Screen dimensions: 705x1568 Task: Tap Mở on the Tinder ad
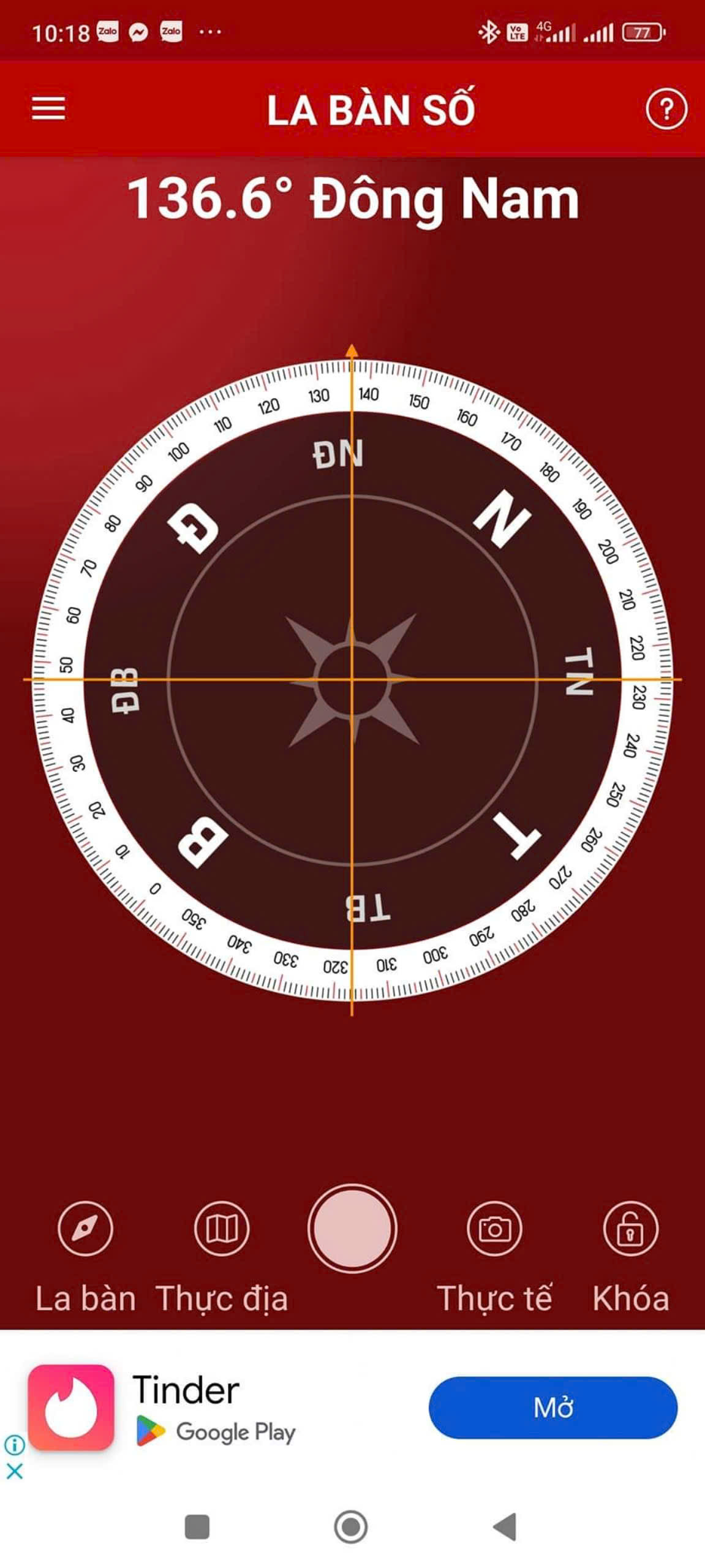(x=553, y=1408)
